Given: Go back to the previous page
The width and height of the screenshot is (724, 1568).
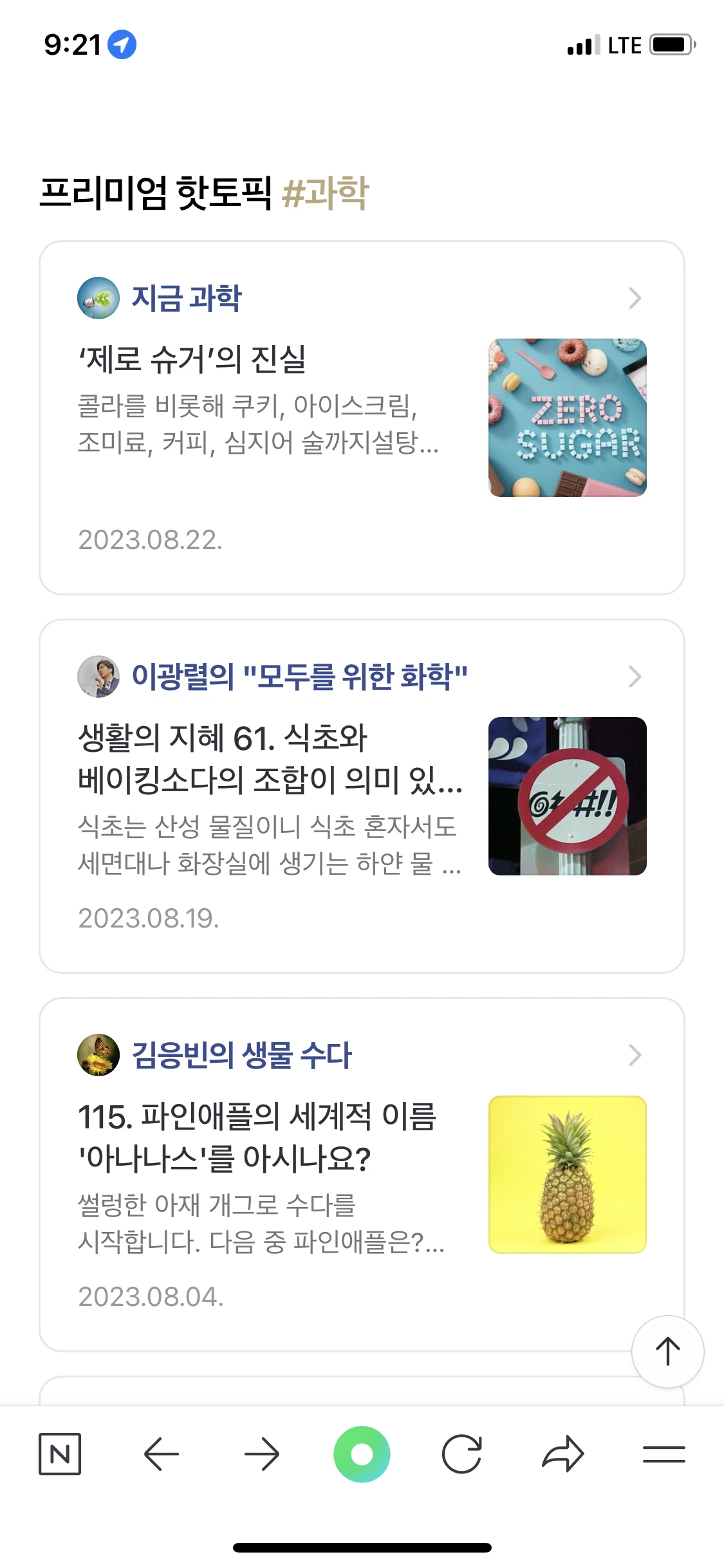Looking at the screenshot, I should tap(161, 1454).
